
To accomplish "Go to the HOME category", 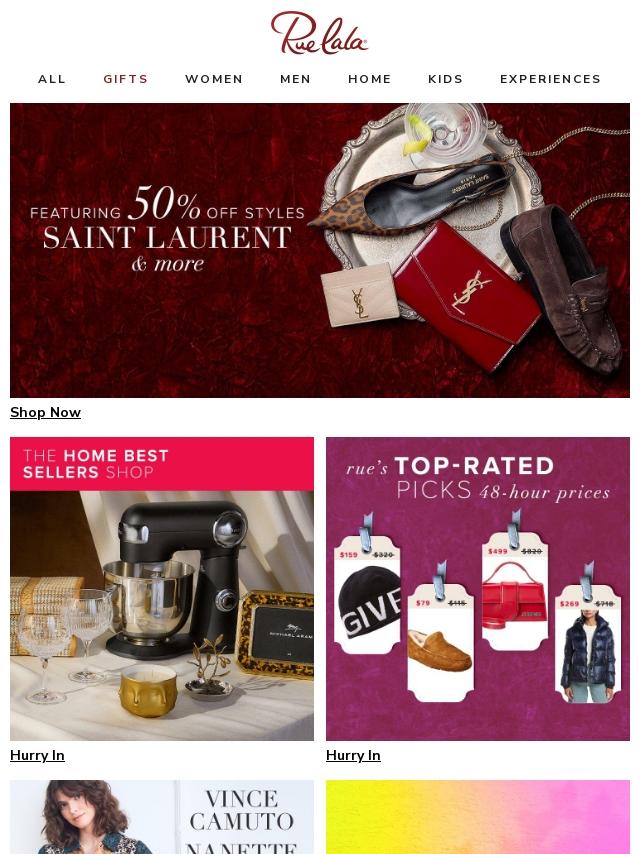I will click(370, 79).
